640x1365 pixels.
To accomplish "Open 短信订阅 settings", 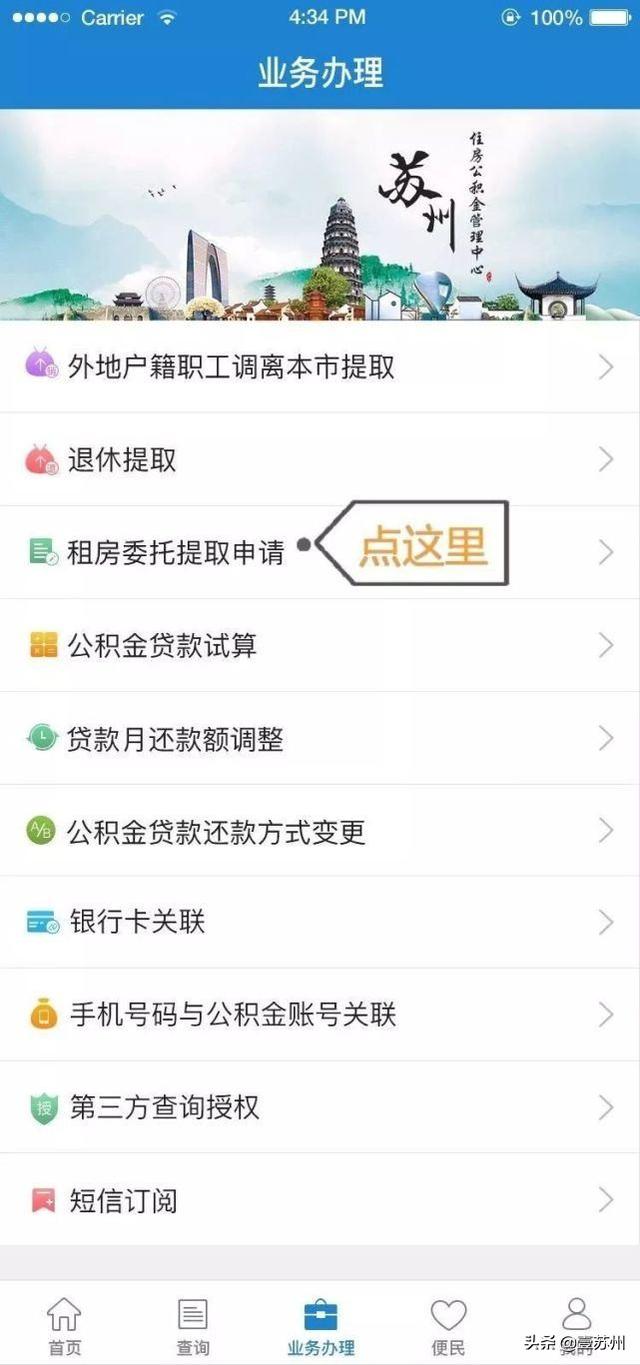I will pyautogui.click(x=320, y=1199).
